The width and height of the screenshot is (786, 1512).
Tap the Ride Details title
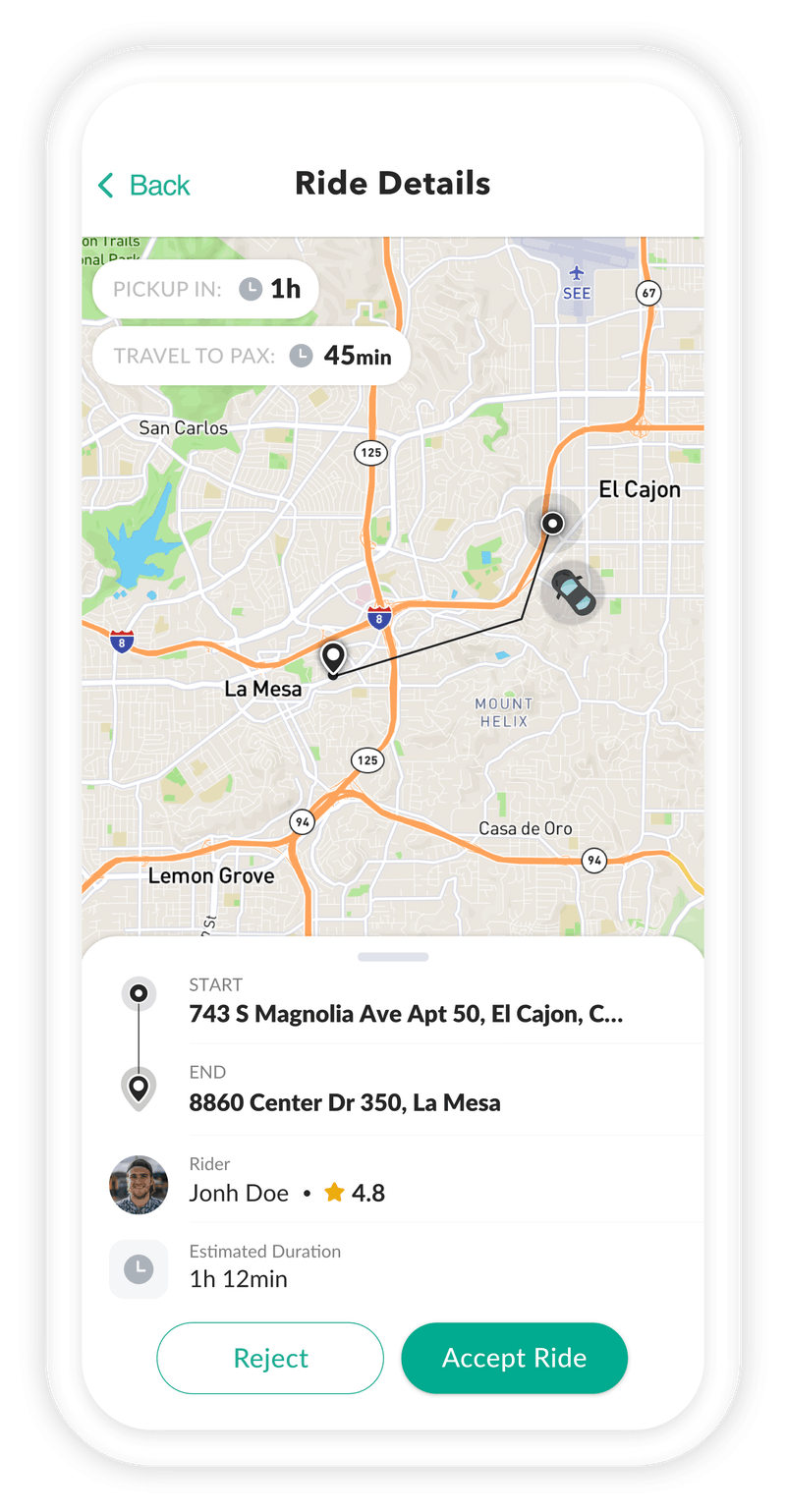point(392,183)
